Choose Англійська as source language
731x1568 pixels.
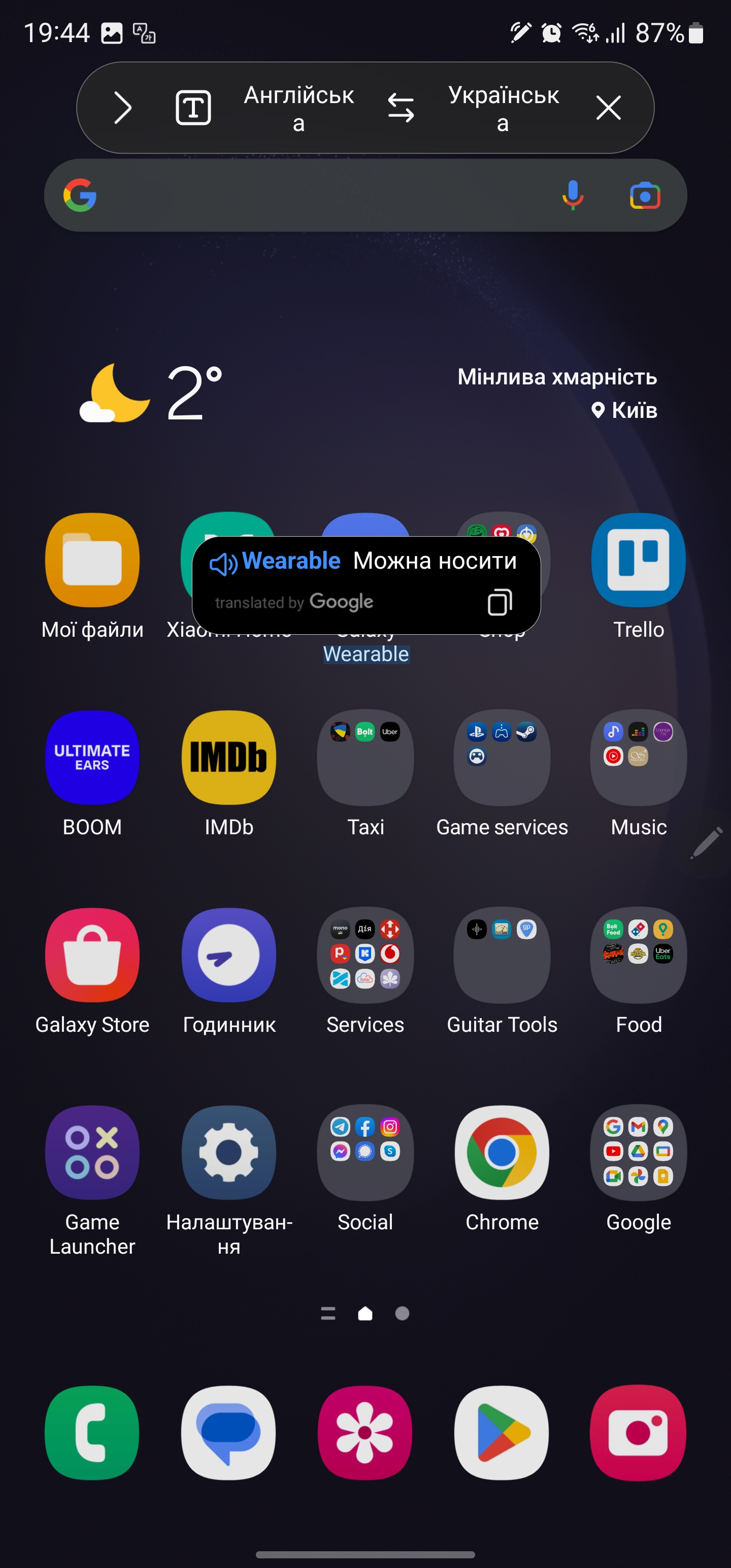coord(298,108)
